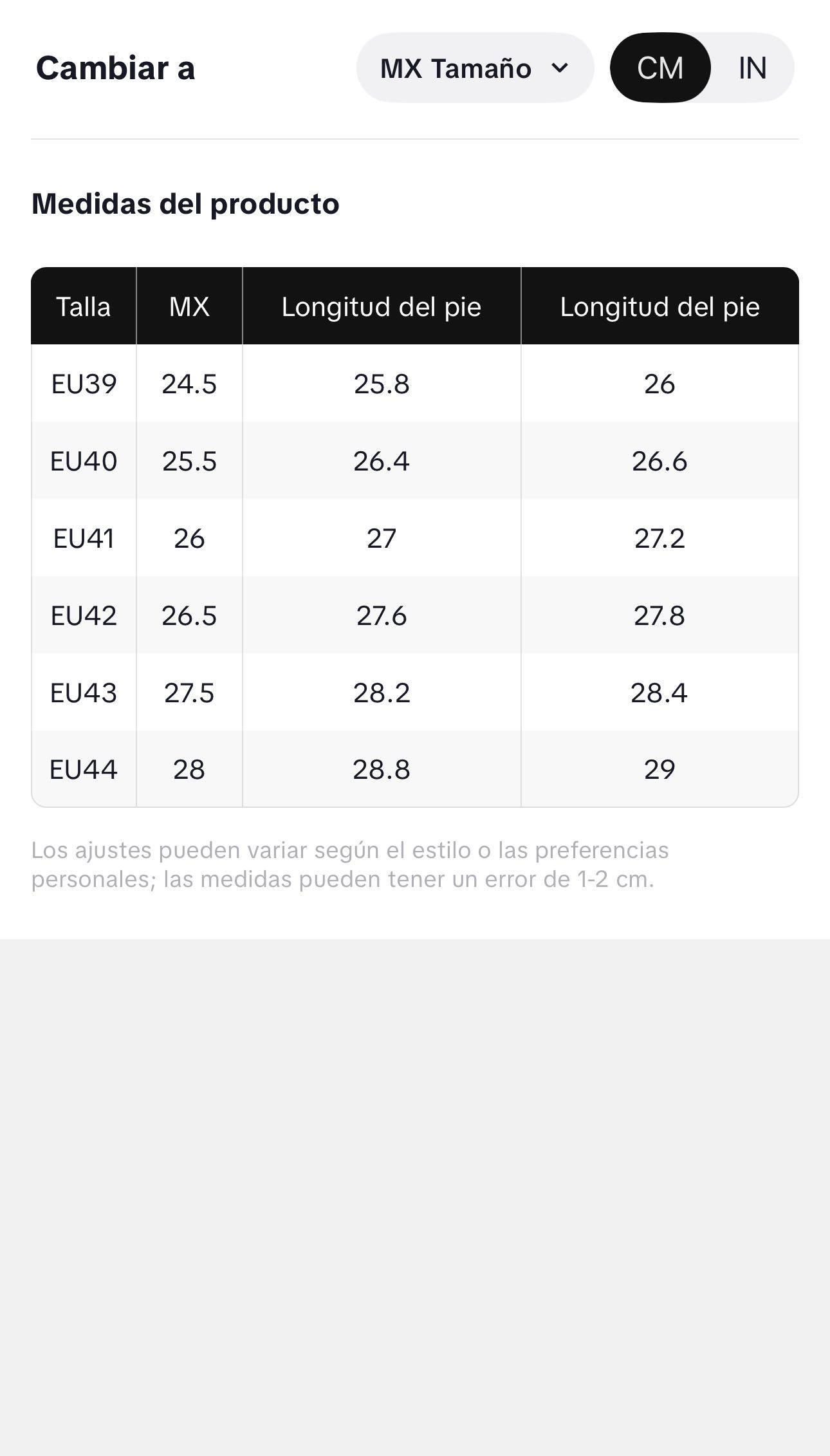Select the CM unit option
Image resolution: width=830 pixels, height=1456 pixels.
[660, 68]
